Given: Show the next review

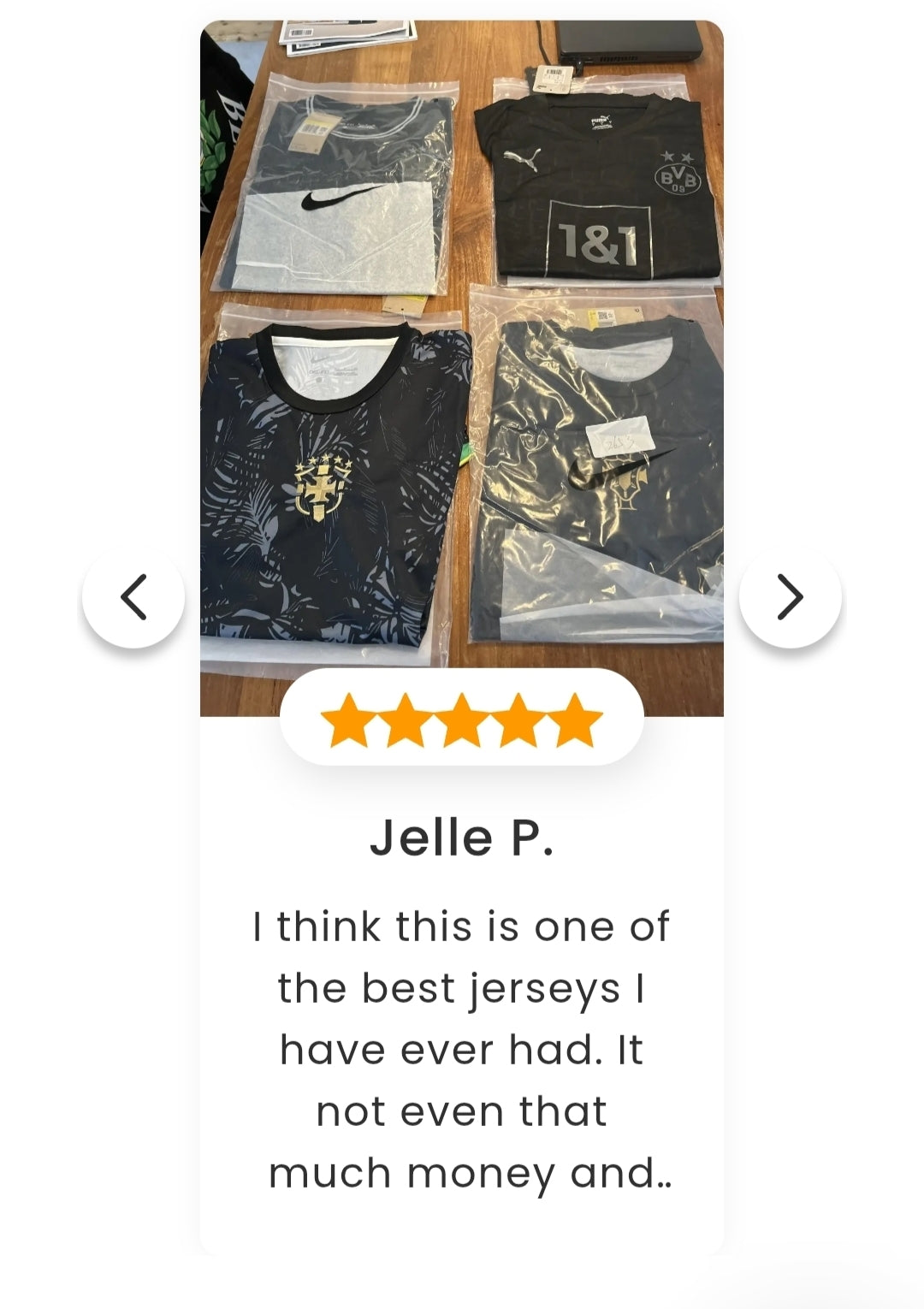Looking at the screenshot, I should [x=790, y=596].
